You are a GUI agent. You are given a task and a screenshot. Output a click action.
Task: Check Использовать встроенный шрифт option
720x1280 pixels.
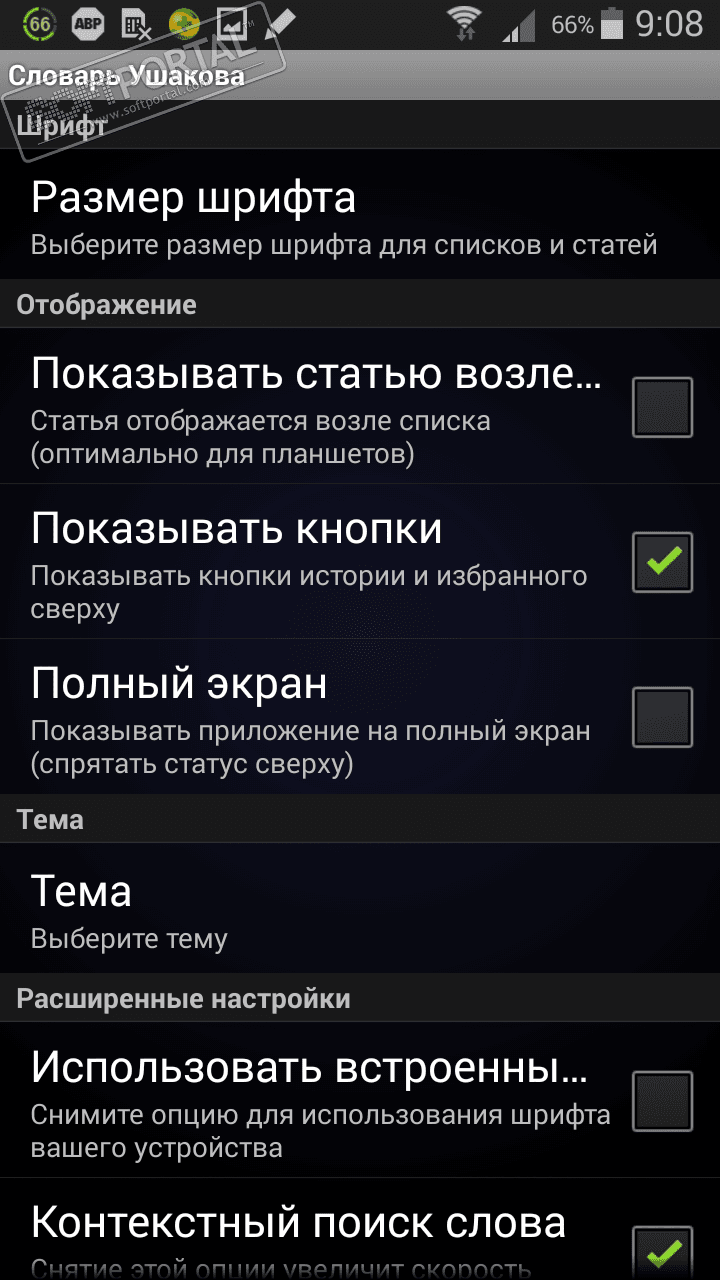662,1101
